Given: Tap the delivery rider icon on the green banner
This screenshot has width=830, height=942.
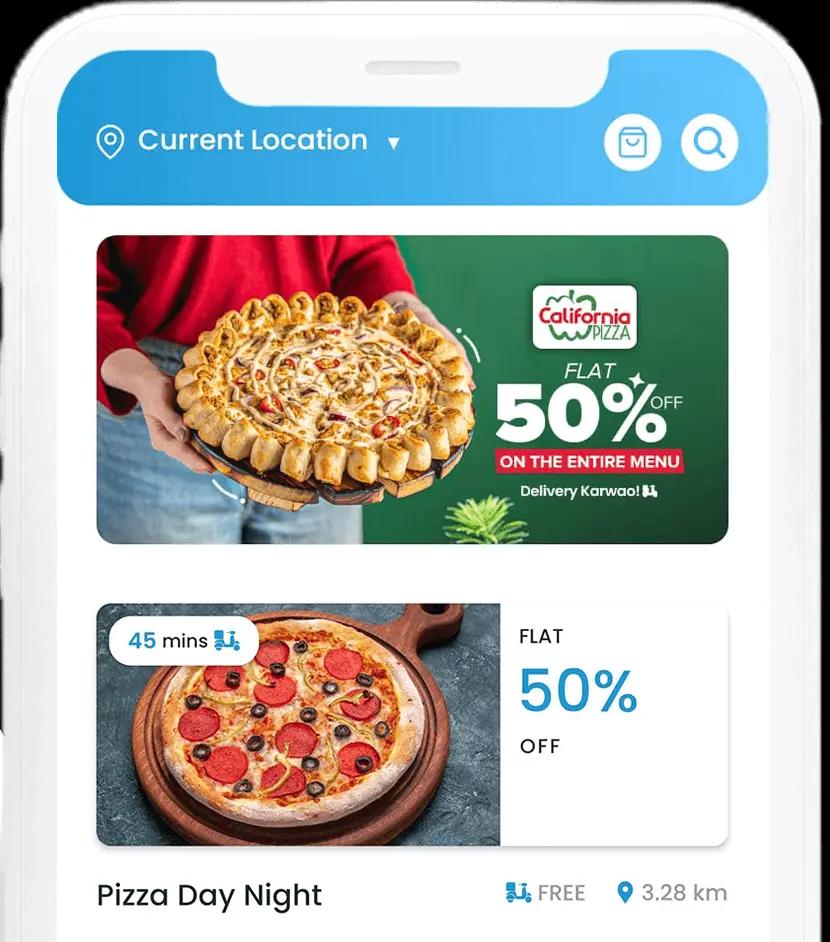Looking at the screenshot, I should [648, 492].
